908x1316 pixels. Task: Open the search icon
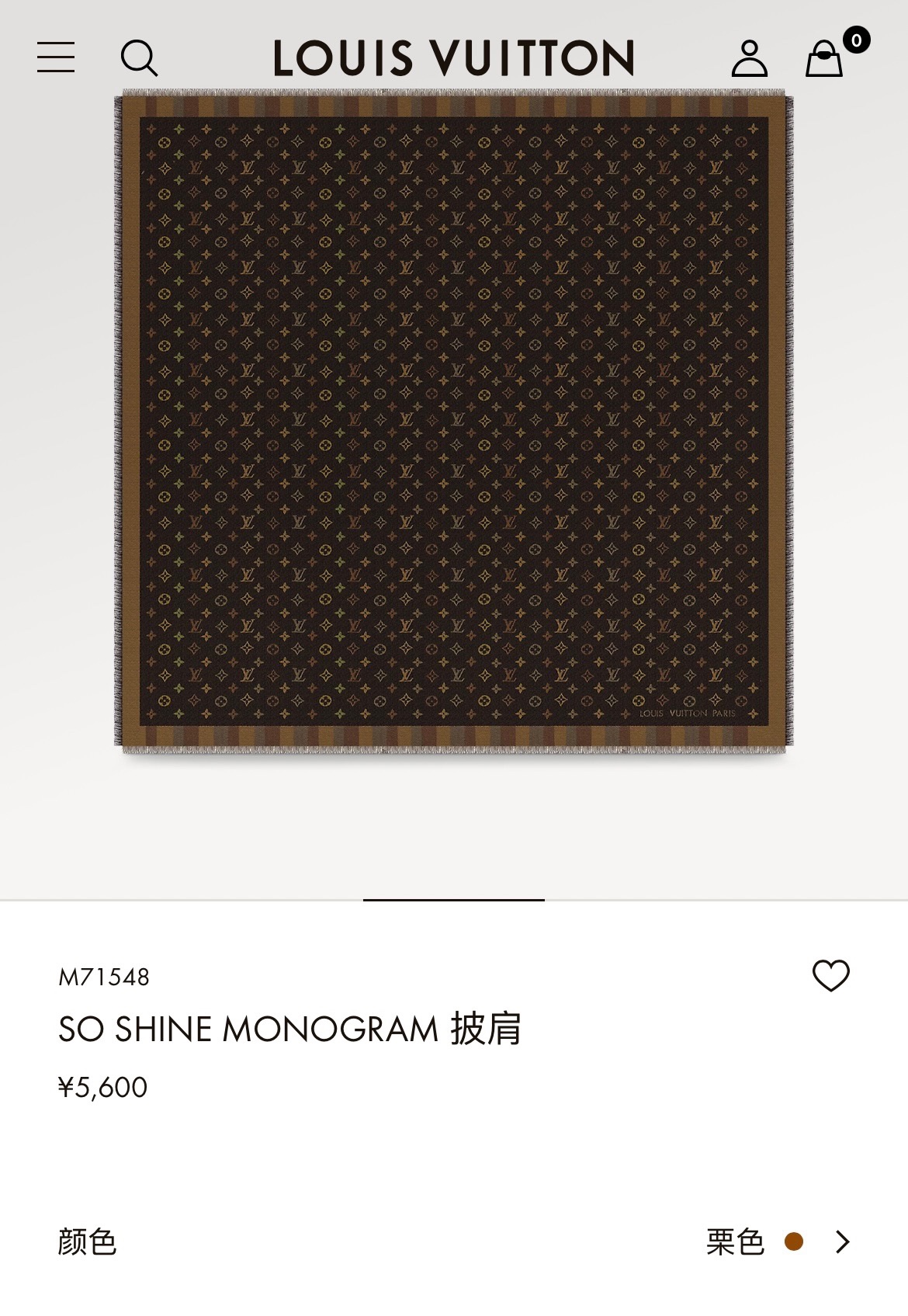point(139,58)
